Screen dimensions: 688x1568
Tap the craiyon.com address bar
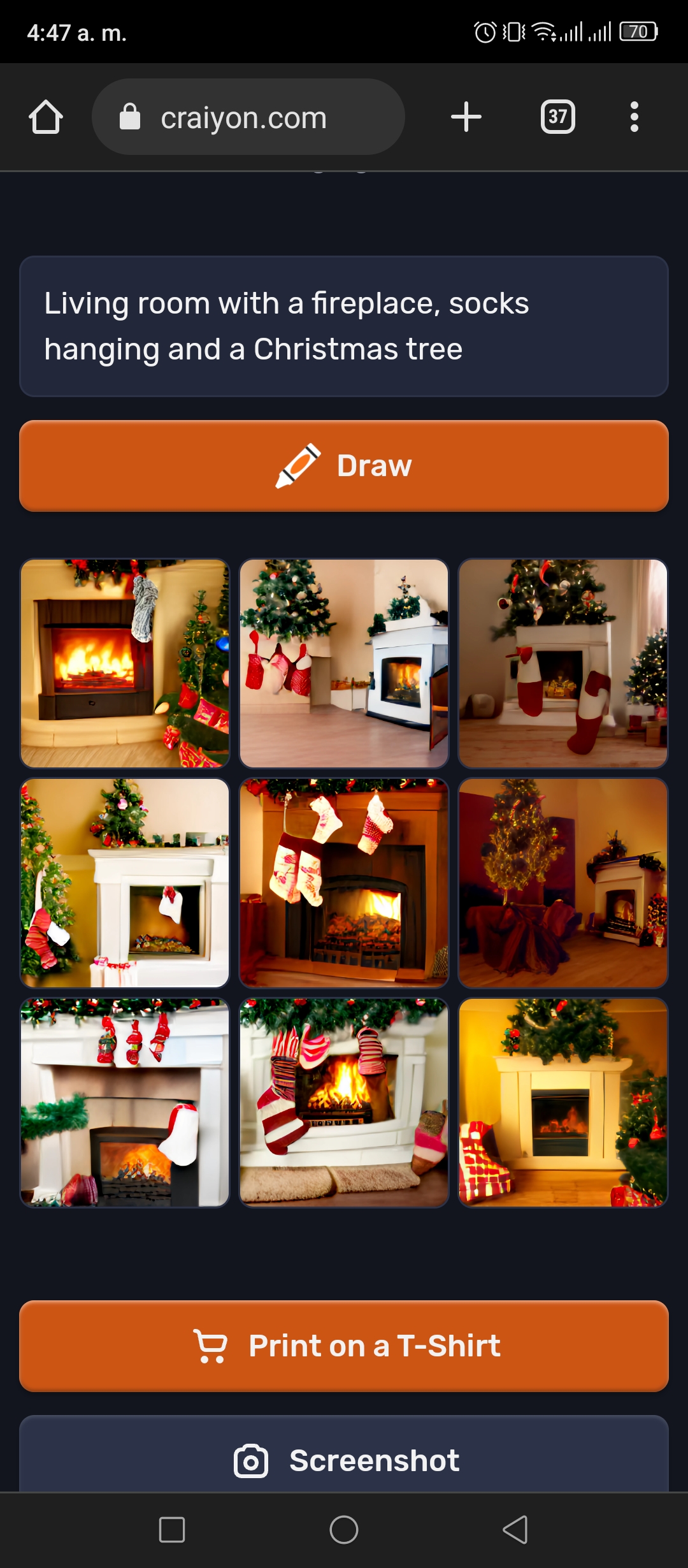pos(248,117)
